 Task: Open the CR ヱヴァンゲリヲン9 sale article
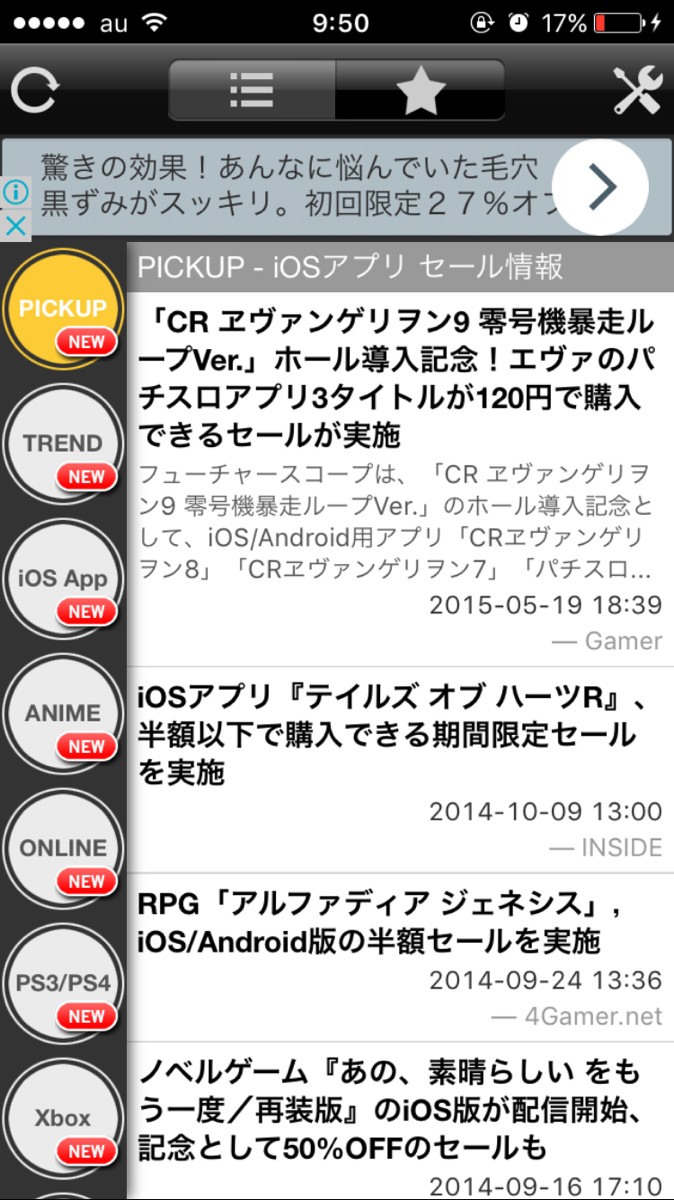[x=400, y=380]
